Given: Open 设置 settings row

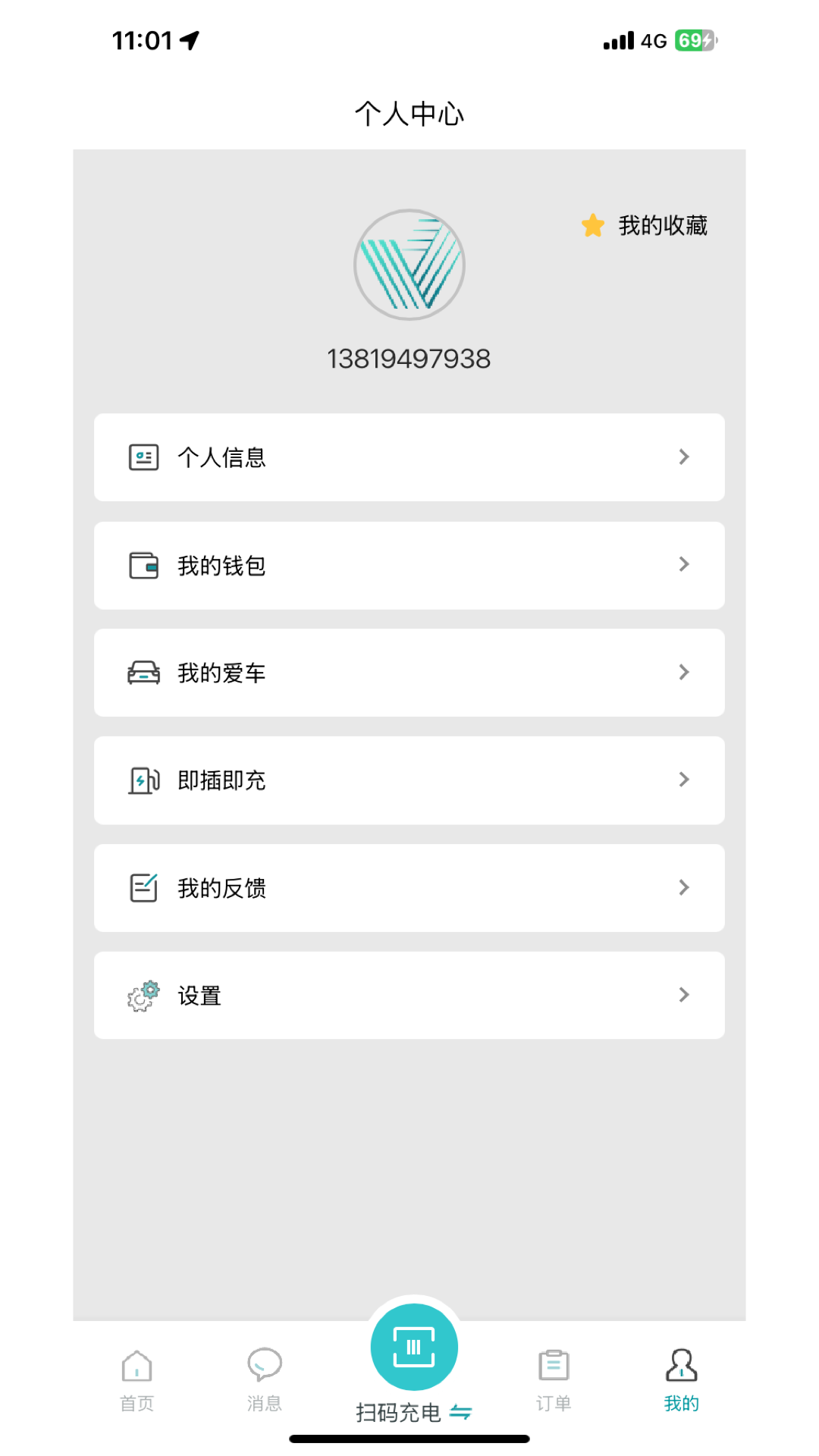Looking at the screenshot, I should 409,996.
